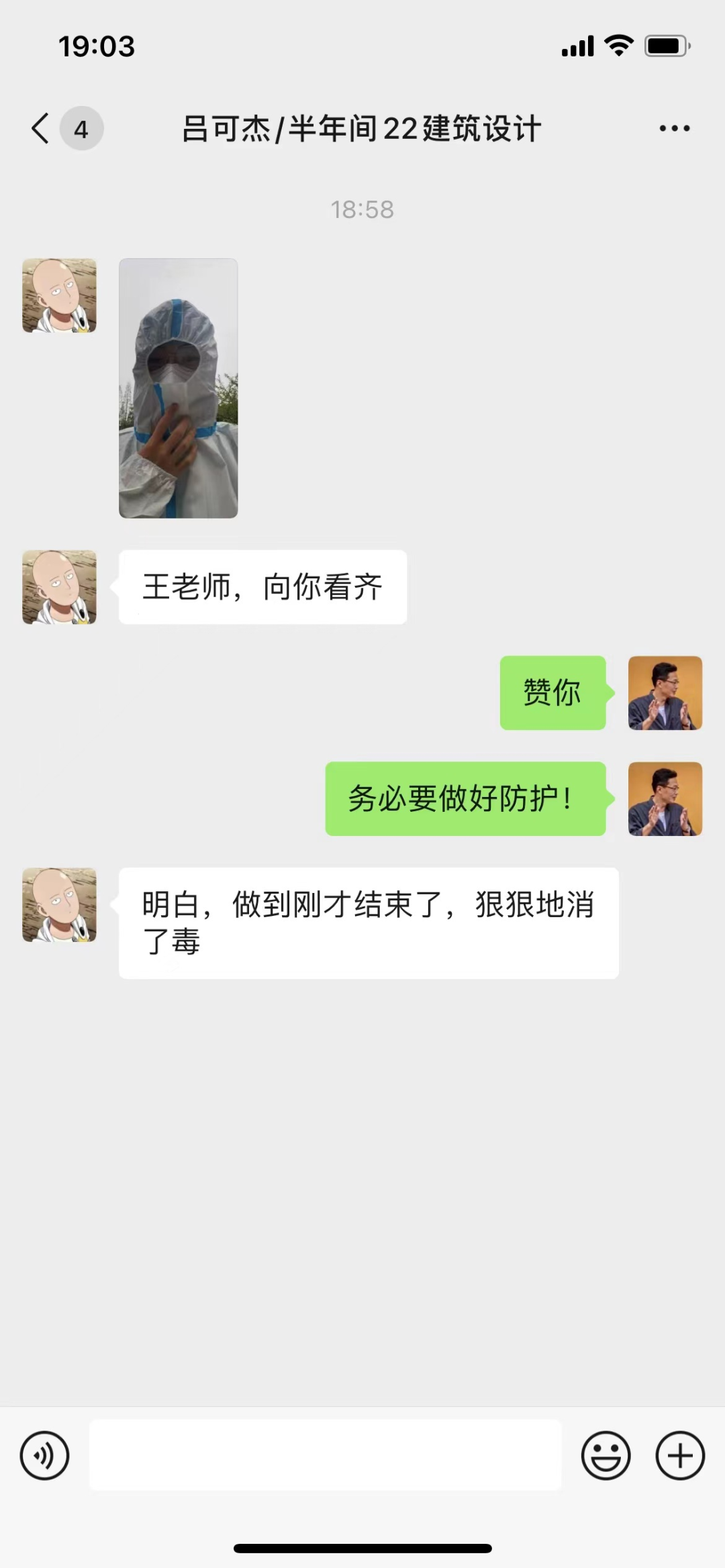Open the emoji sticker panel
Viewport: 725px width, 1568px height.
pyautogui.click(x=606, y=1455)
